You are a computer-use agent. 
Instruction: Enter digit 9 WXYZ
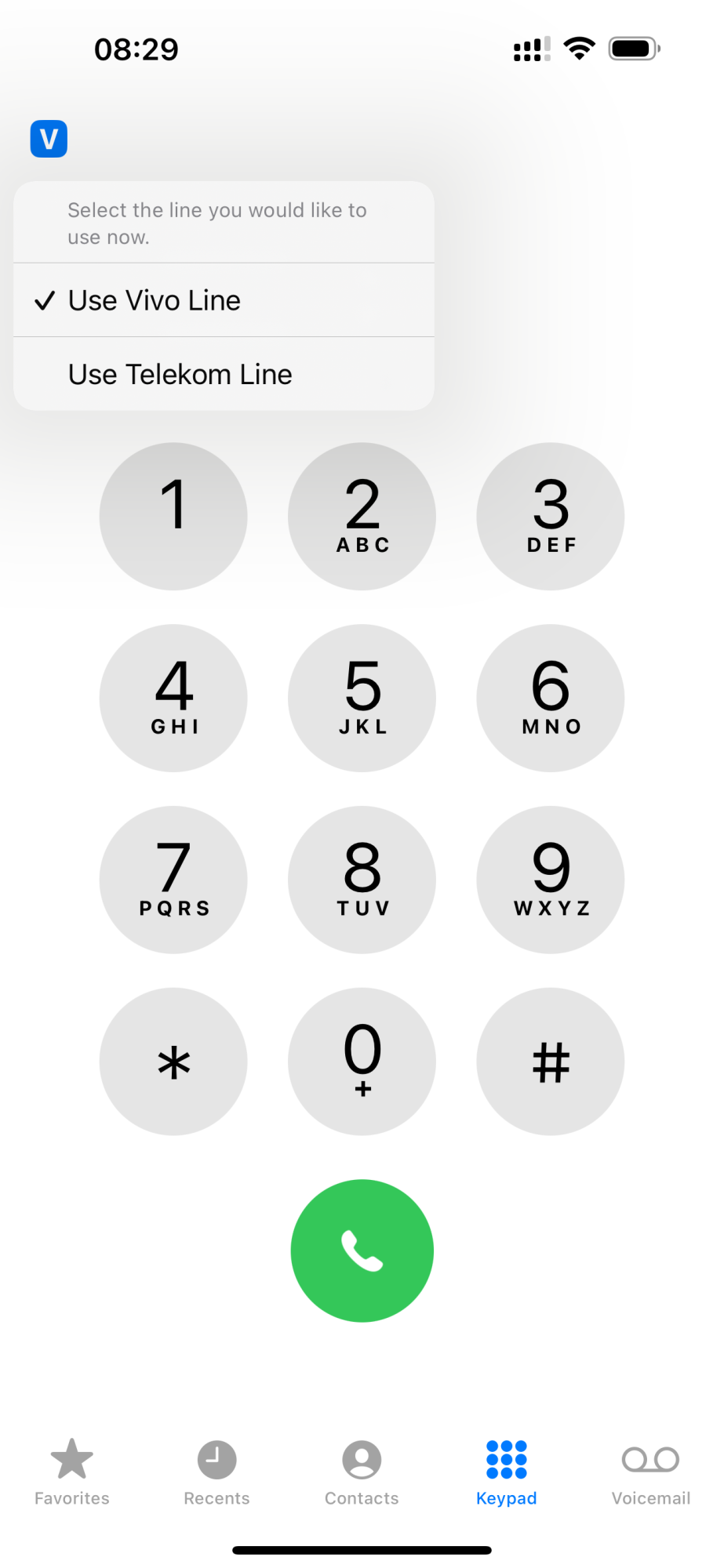pos(550,880)
